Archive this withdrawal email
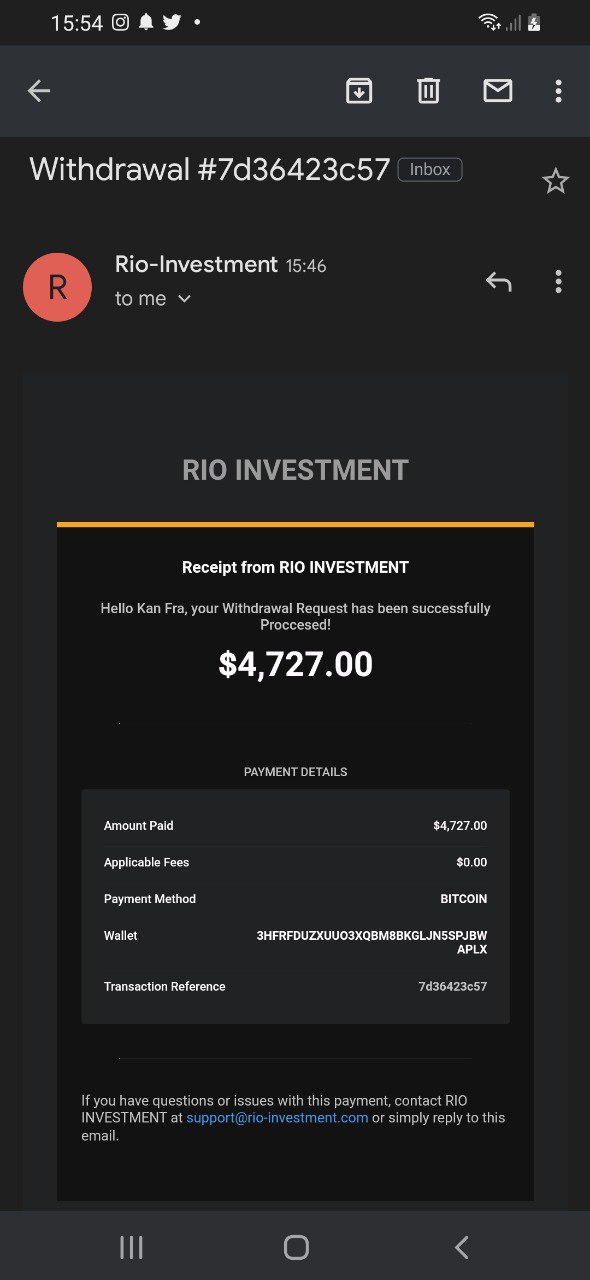Screen dimensions: 590x1280 click(x=359, y=91)
